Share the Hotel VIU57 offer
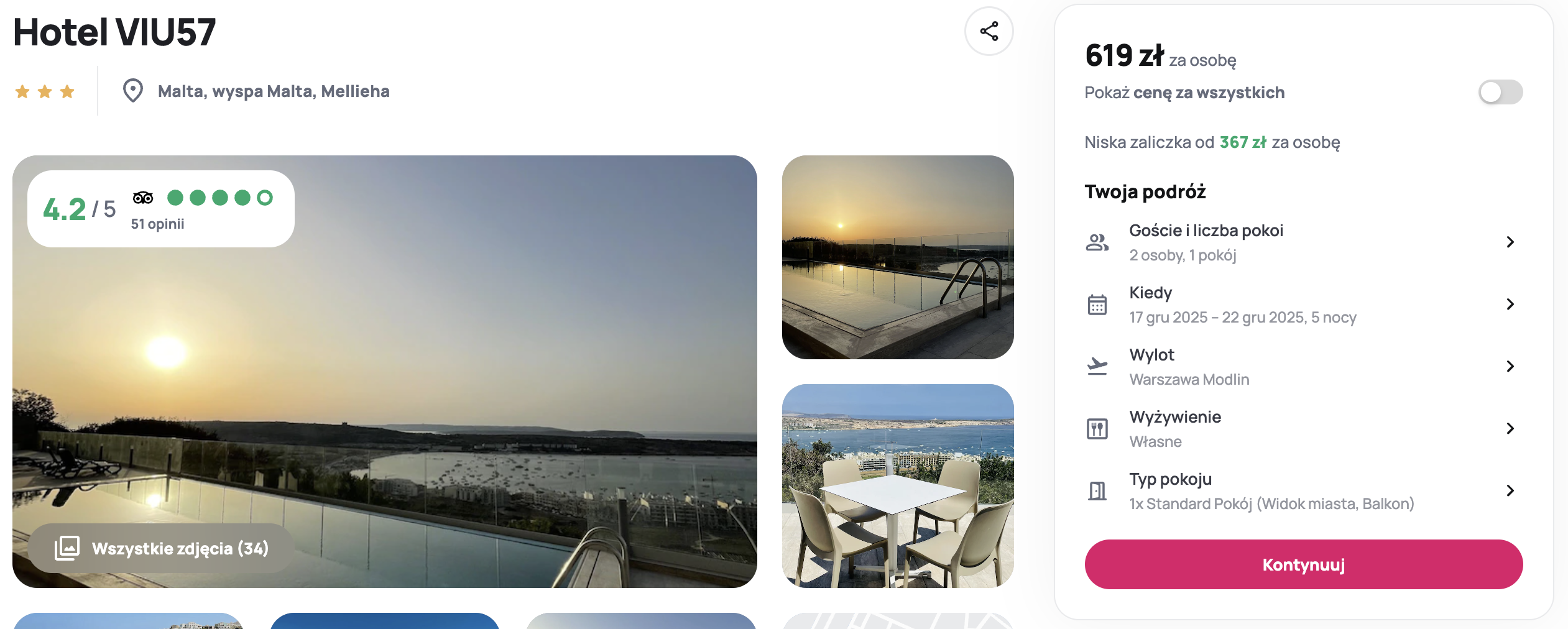The image size is (1568, 629). point(989,31)
